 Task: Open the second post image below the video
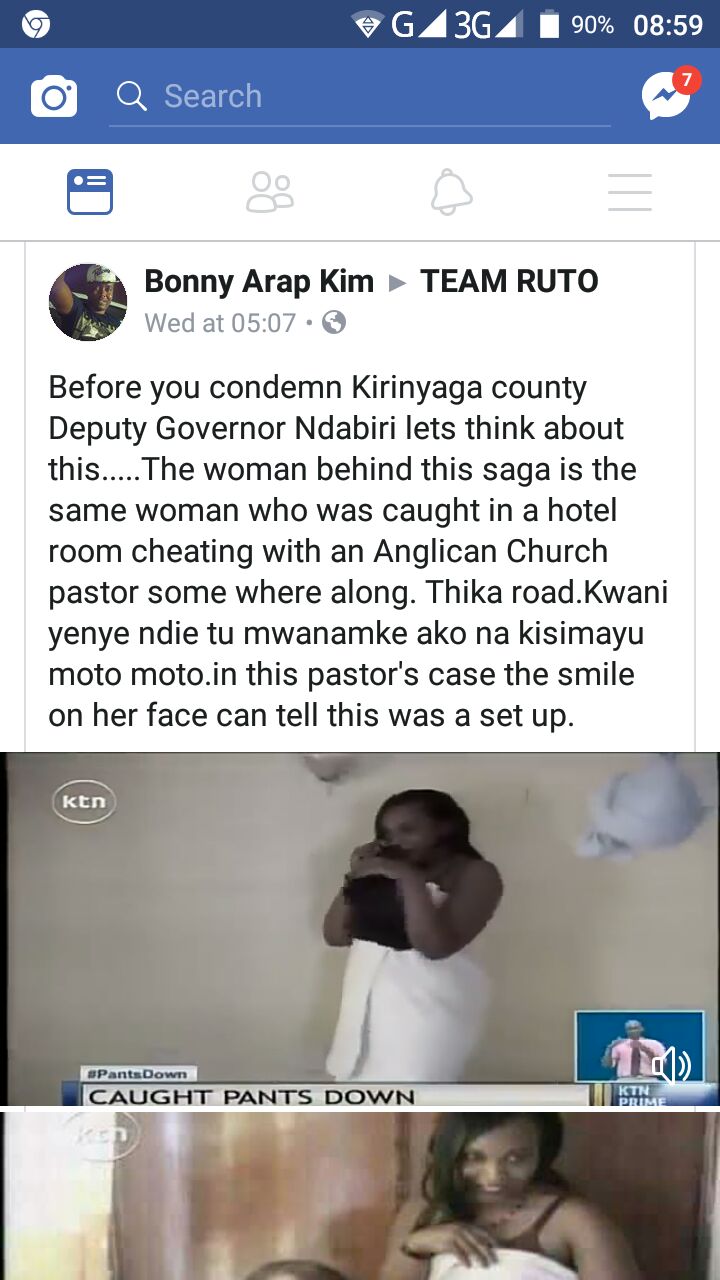tap(360, 1196)
